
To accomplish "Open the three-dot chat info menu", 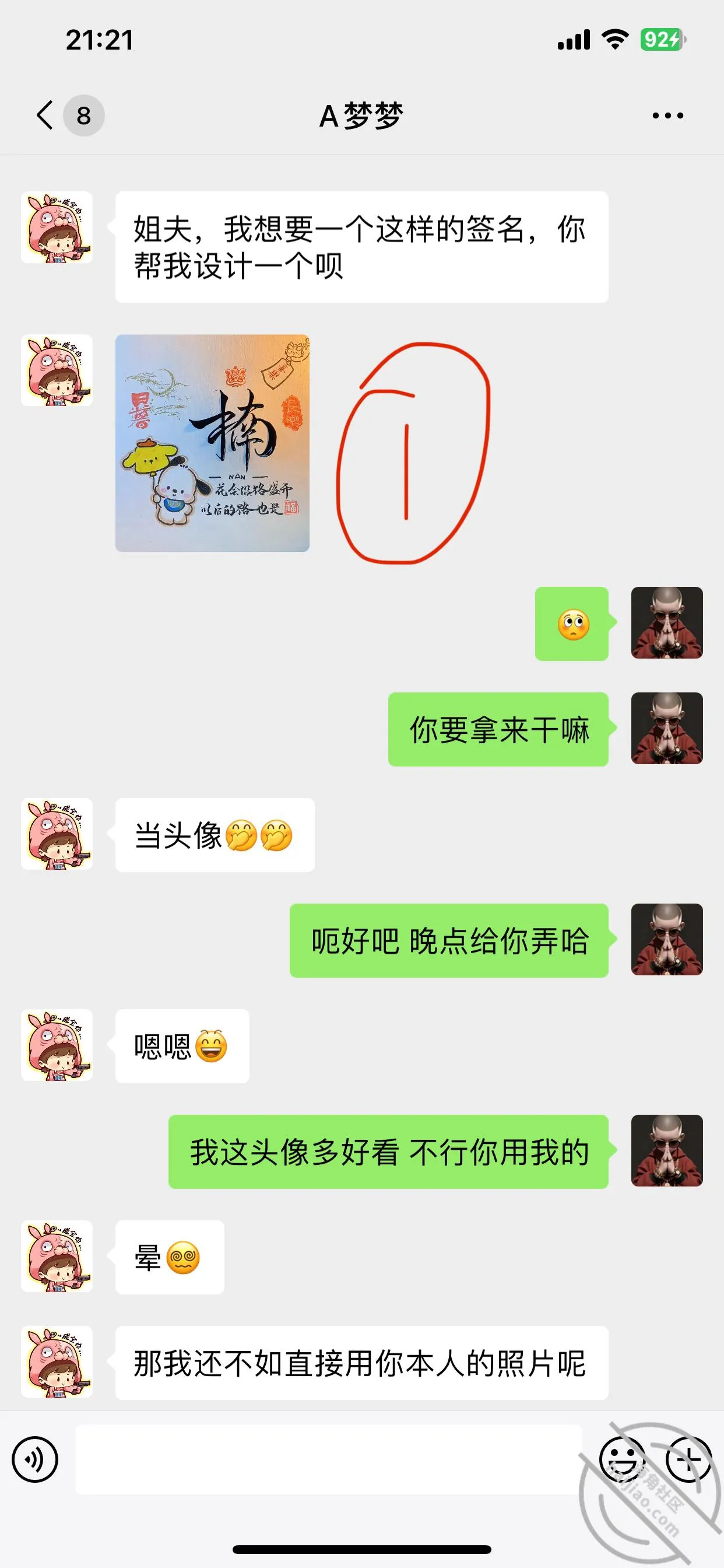I will click(667, 115).
